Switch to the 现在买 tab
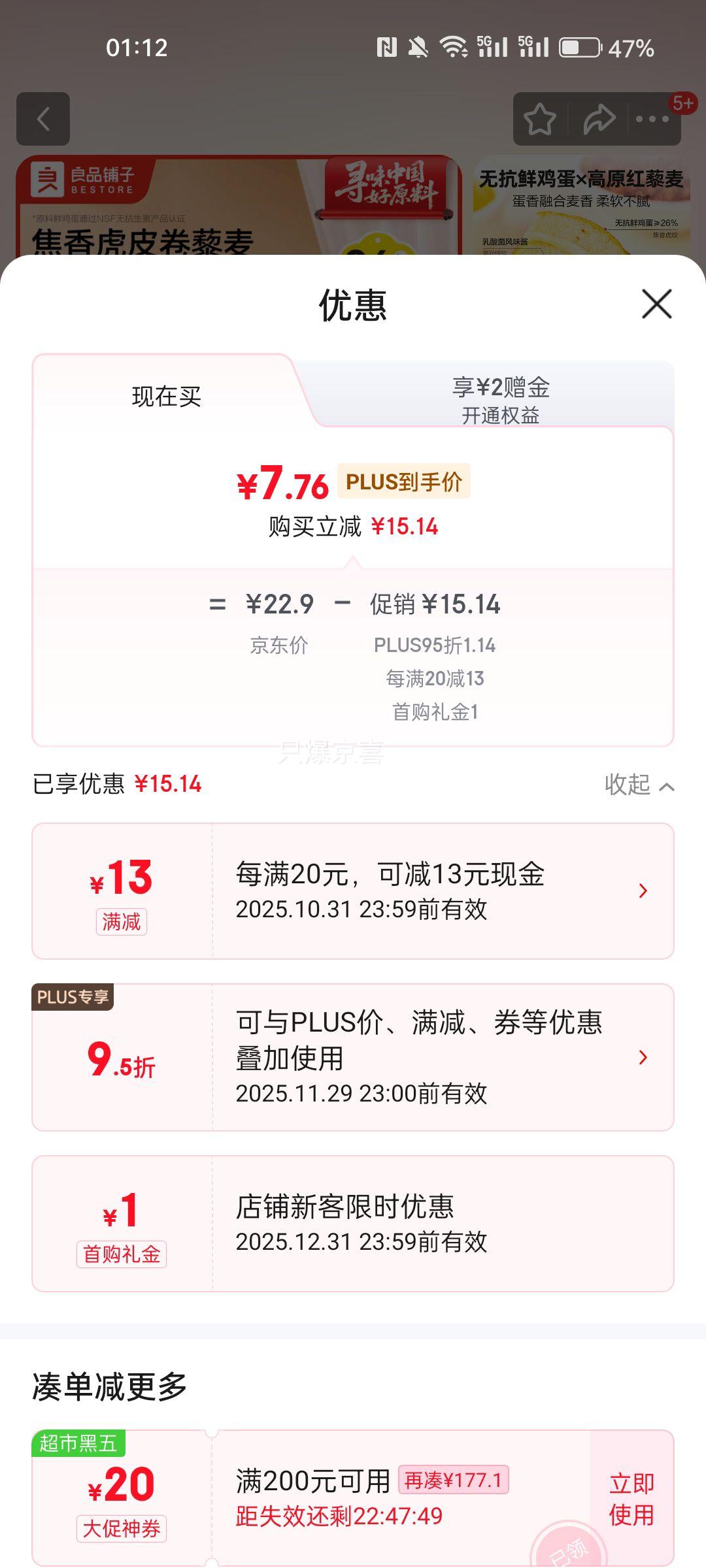The height and width of the screenshot is (1568, 706). pos(166,397)
